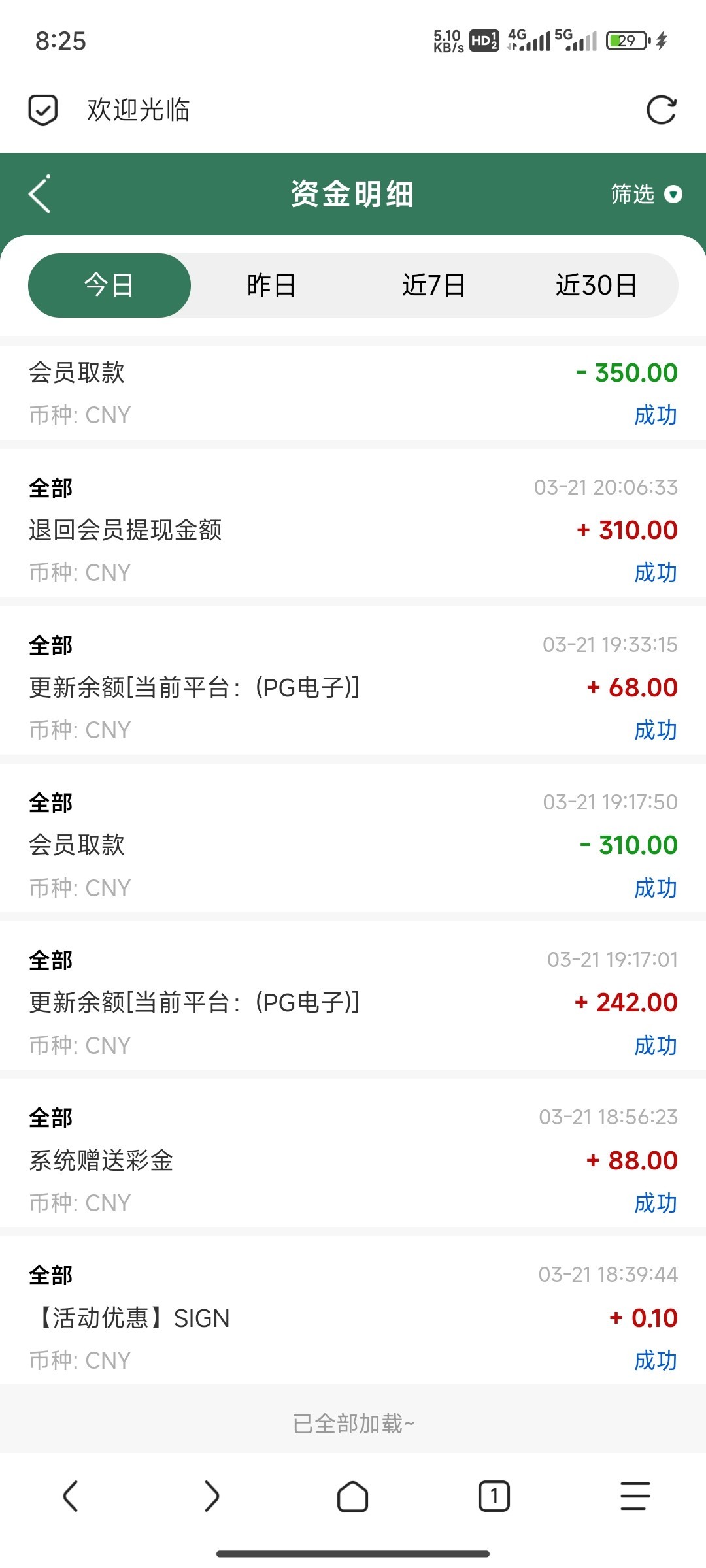Open the 筛选 filter dropdown
This screenshot has width=706, height=1568.
point(646,194)
